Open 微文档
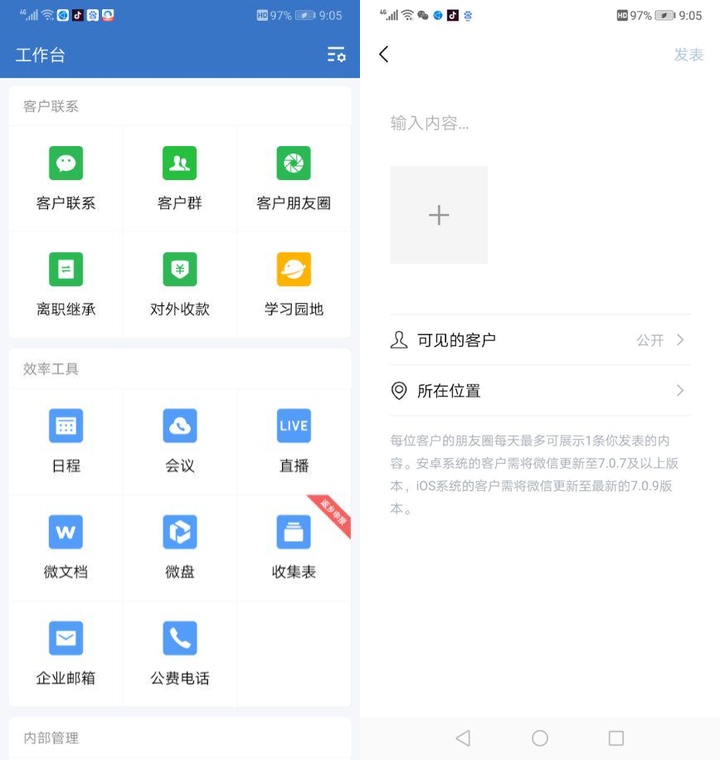 pos(66,547)
